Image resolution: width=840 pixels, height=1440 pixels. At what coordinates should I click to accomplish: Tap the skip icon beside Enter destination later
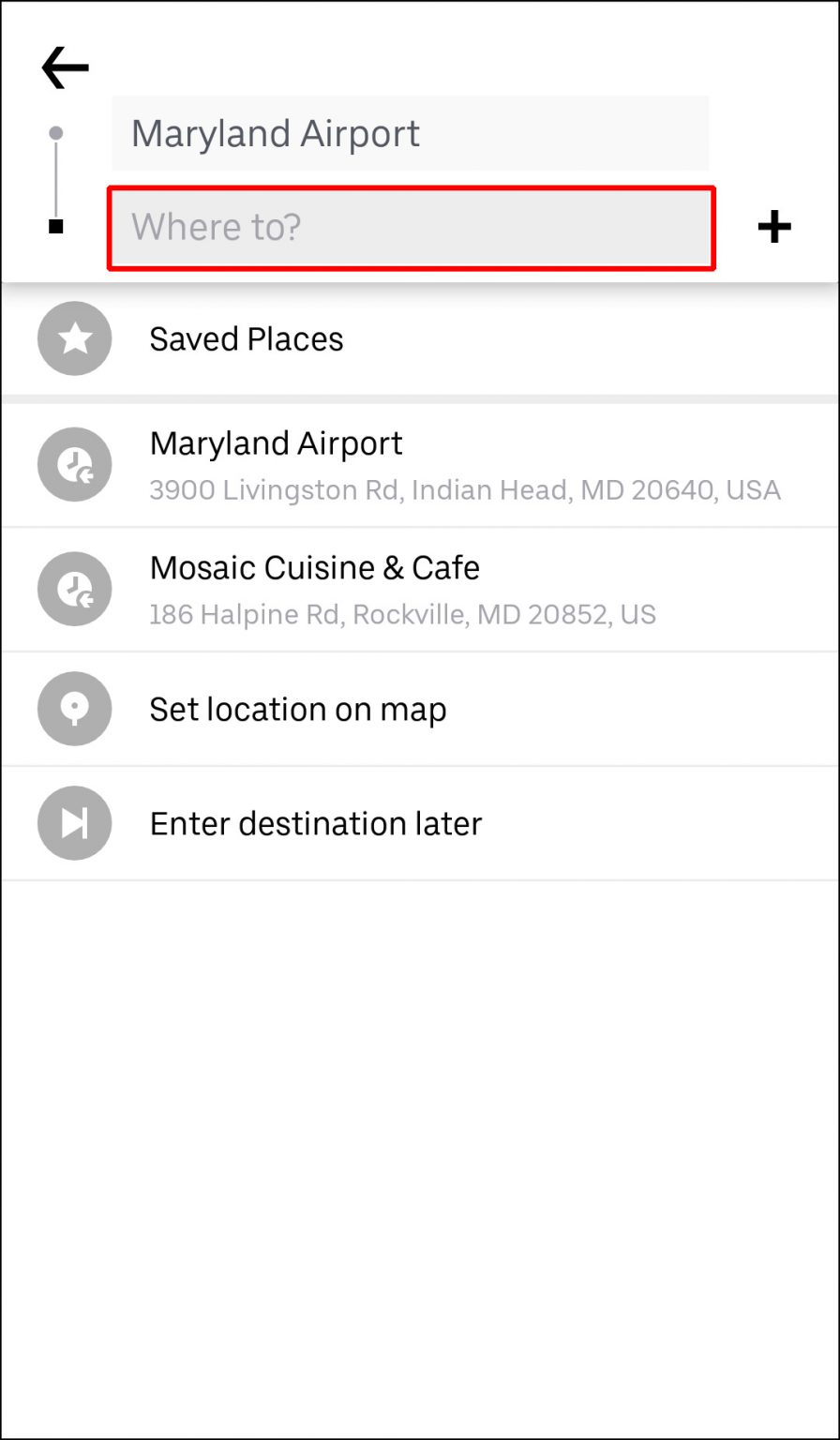[74, 823]
